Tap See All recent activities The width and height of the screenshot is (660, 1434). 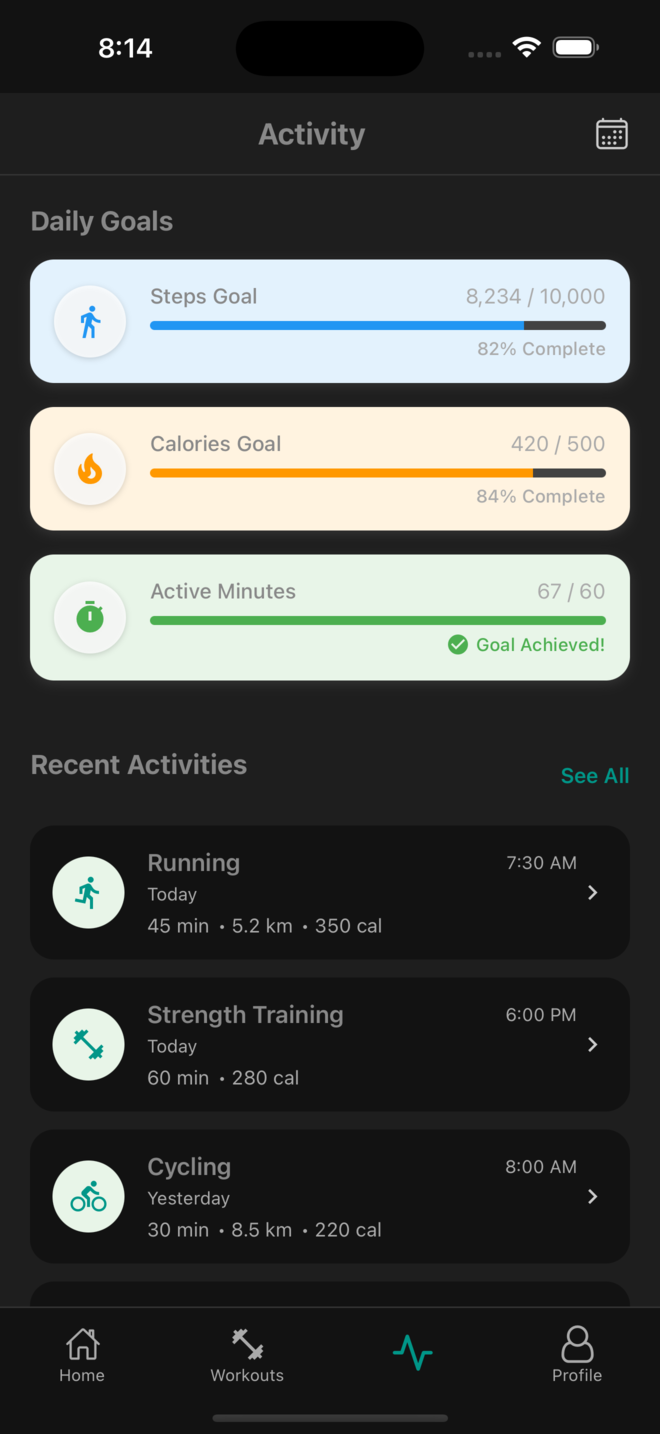594,776
